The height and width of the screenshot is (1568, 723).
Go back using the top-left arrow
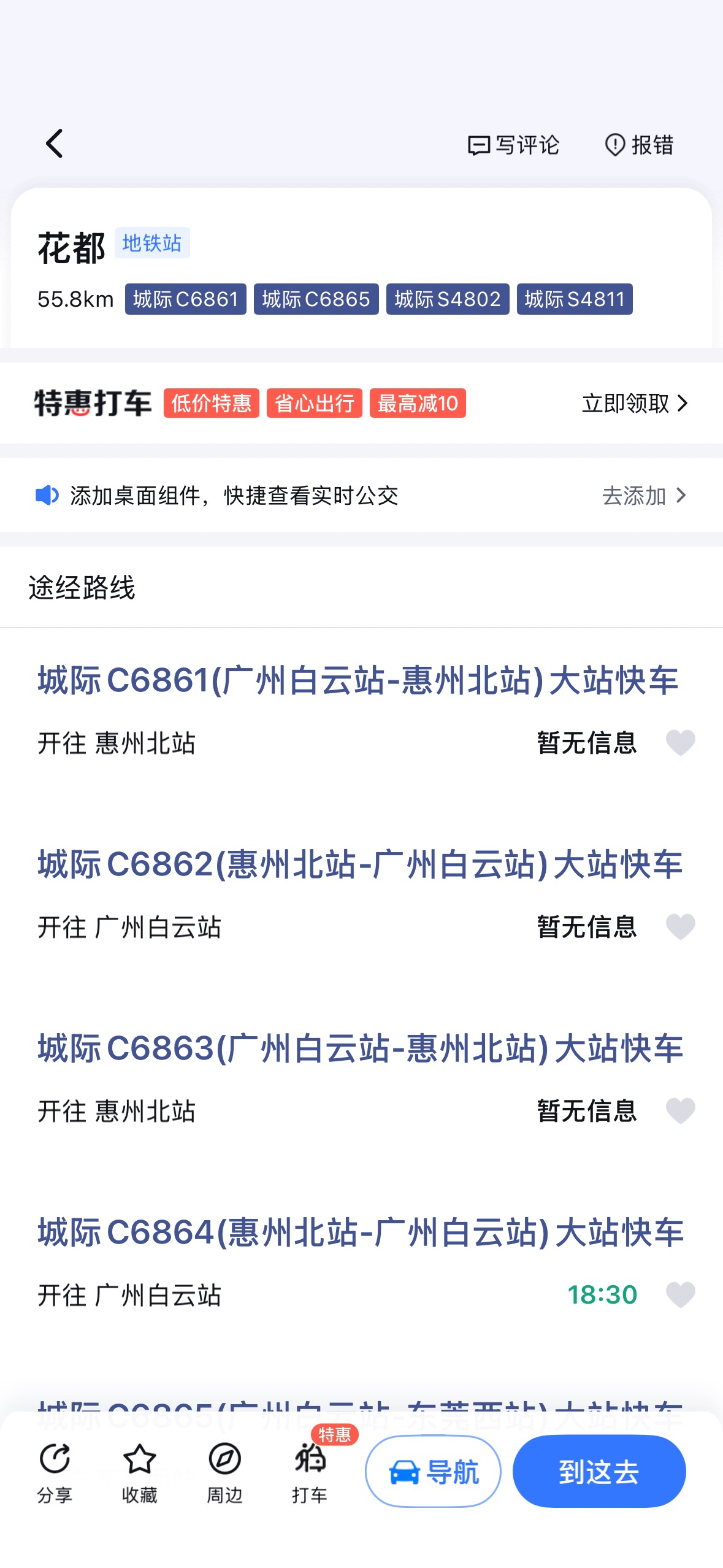[55, 144]
